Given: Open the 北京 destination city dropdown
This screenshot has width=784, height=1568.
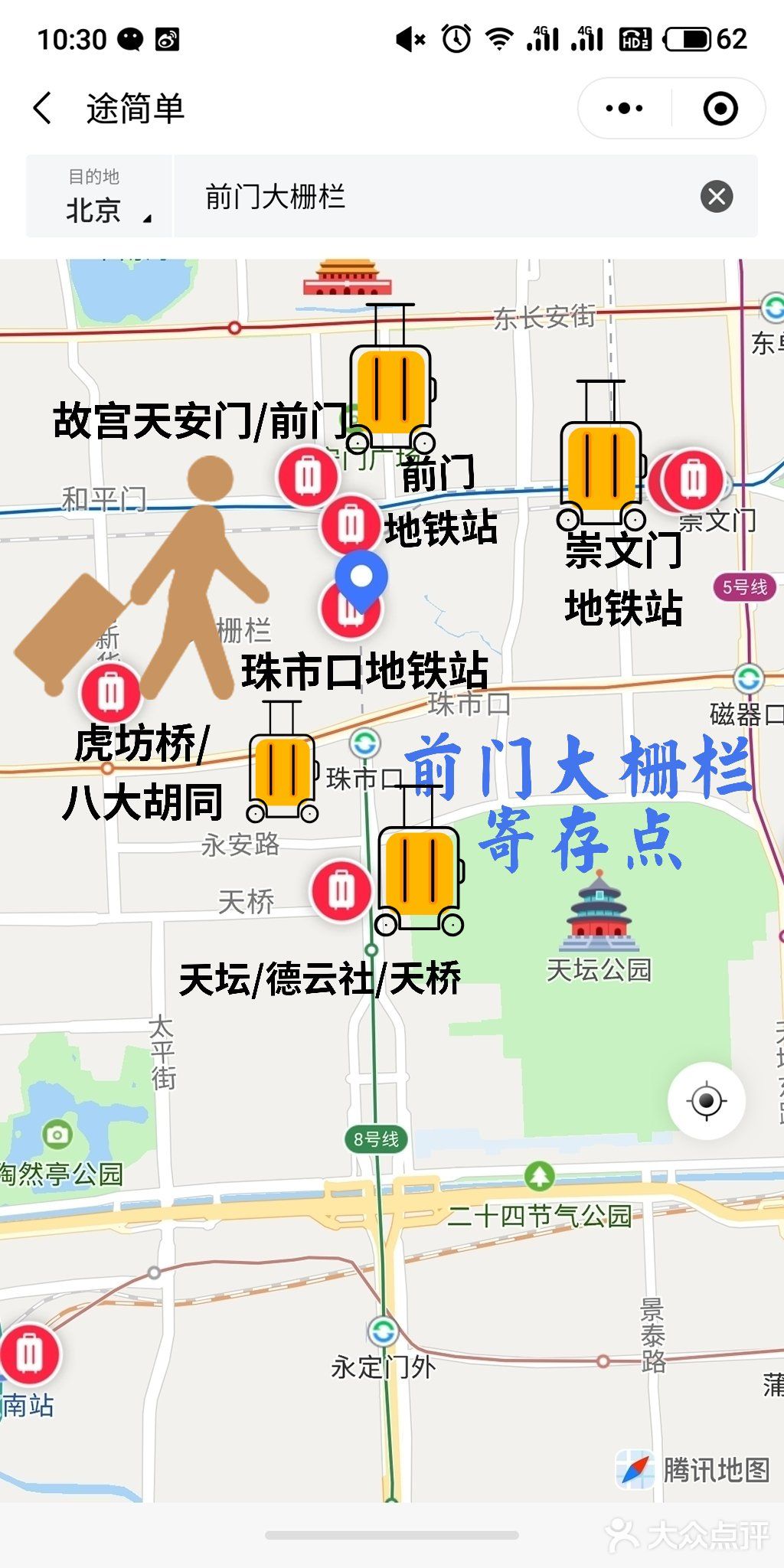Looking at the screenshot, I should [100, 198].
